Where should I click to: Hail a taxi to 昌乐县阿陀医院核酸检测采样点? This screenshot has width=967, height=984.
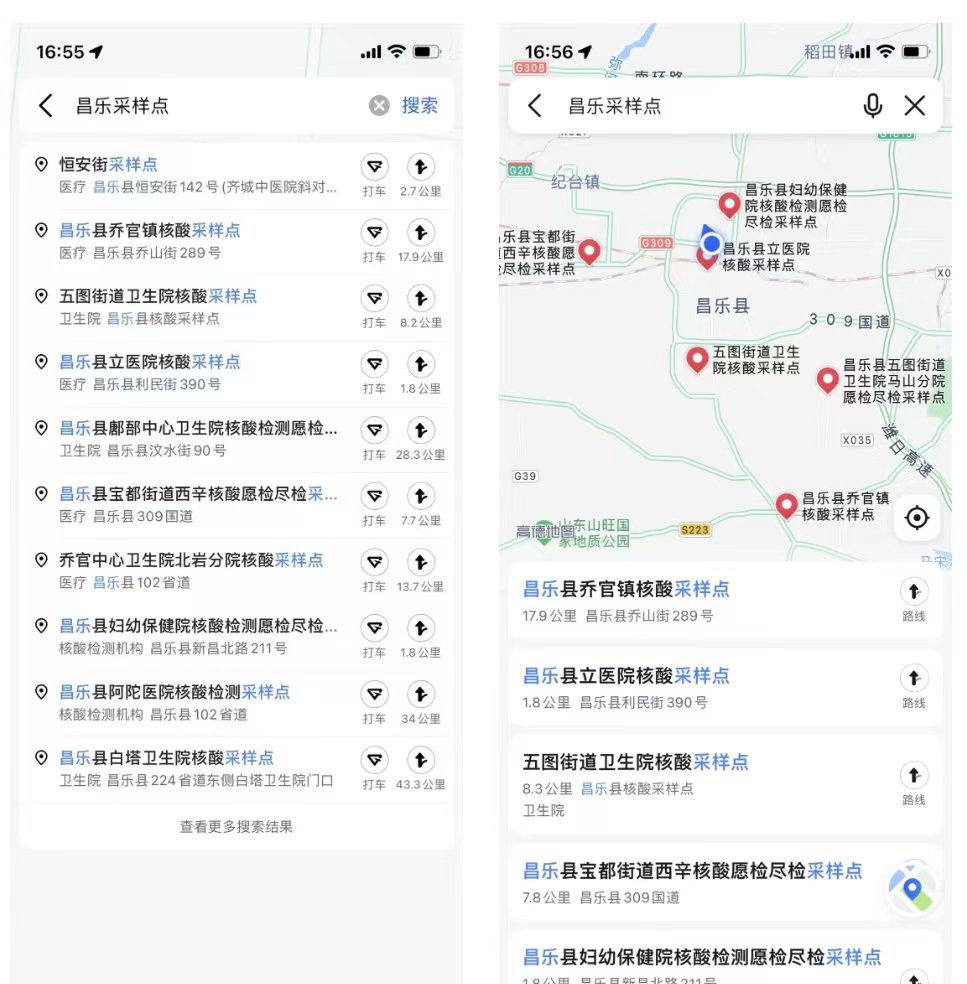pos(375,700)
